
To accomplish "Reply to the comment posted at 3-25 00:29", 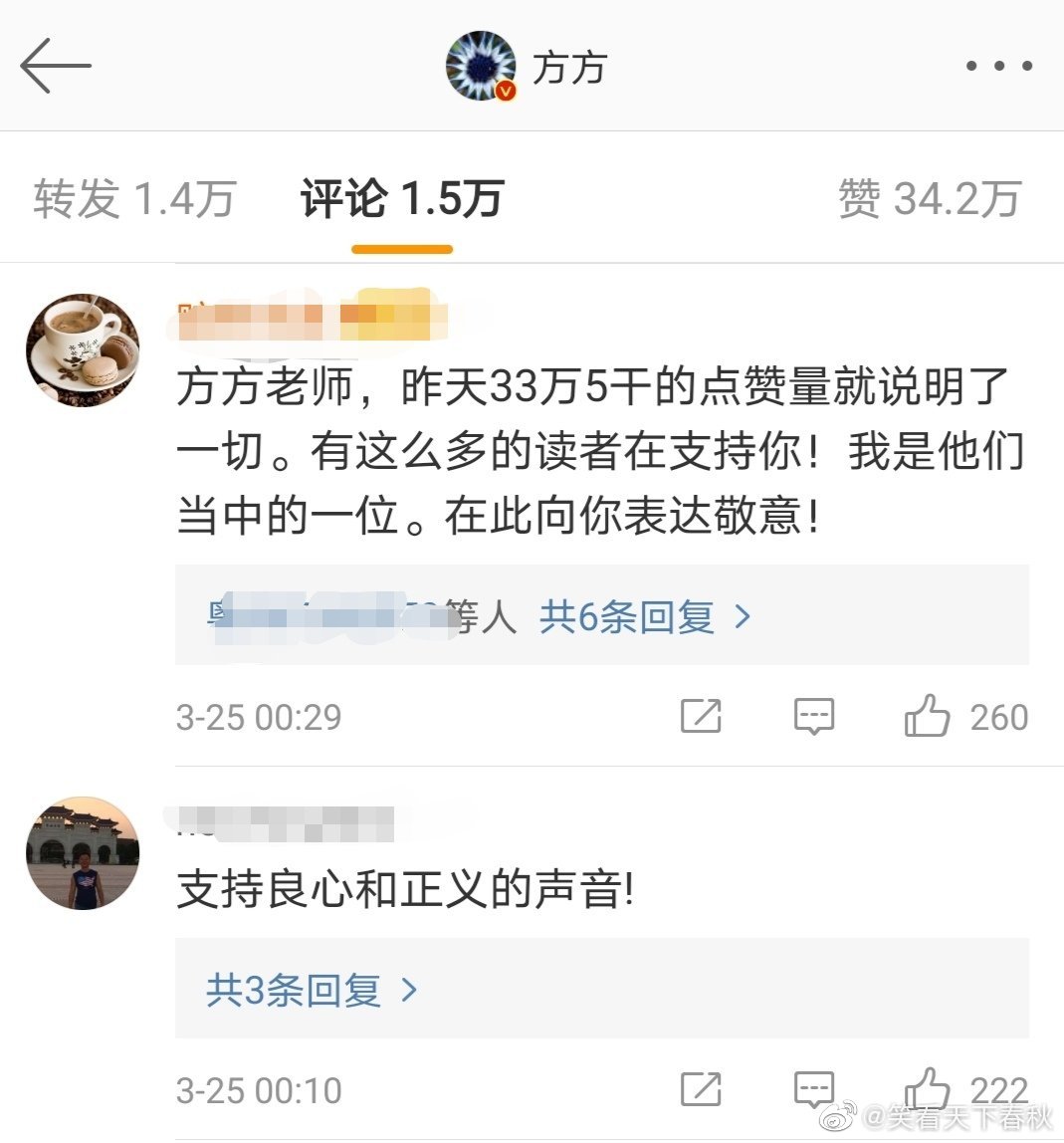I will pyautogui.click(x=813, y=717).
